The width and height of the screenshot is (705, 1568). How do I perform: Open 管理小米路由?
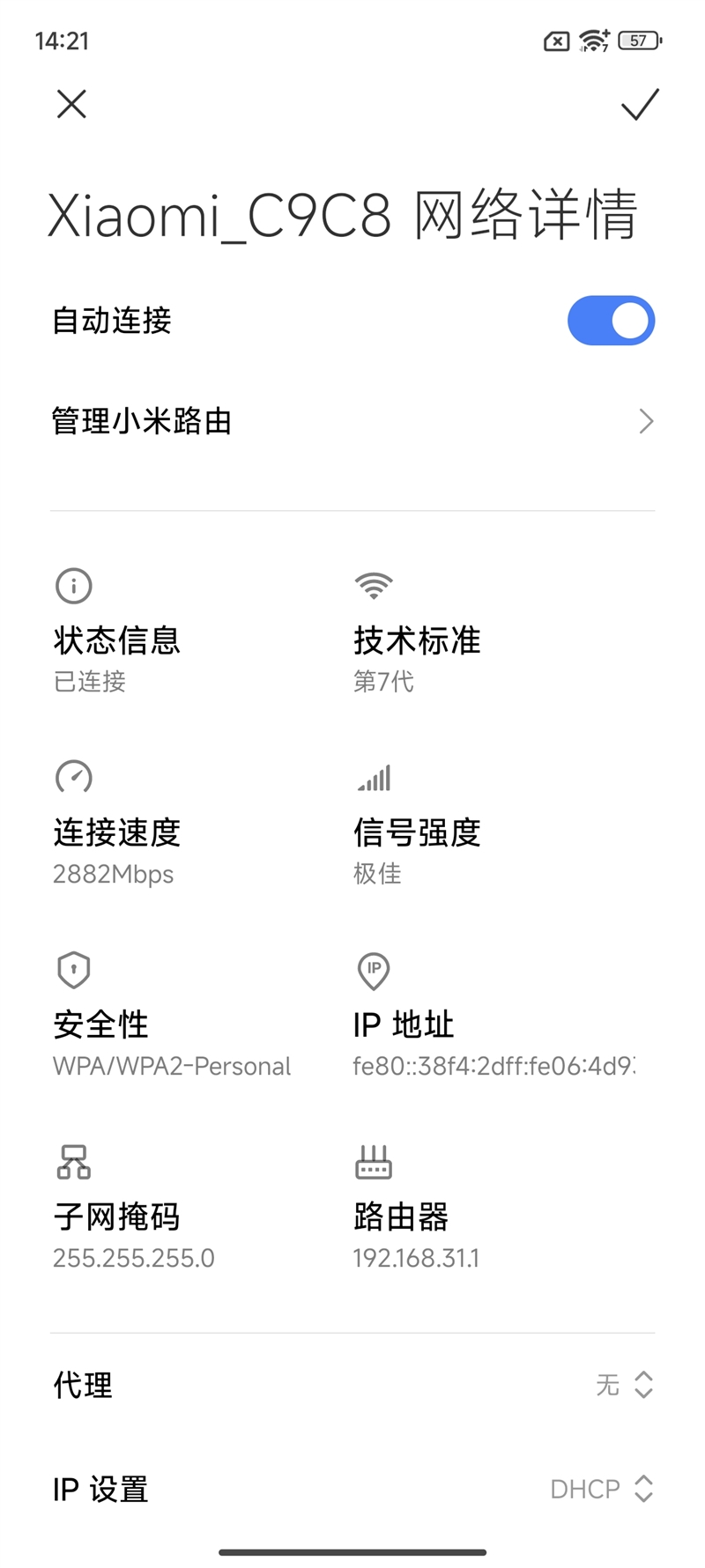tap(352, 421)
